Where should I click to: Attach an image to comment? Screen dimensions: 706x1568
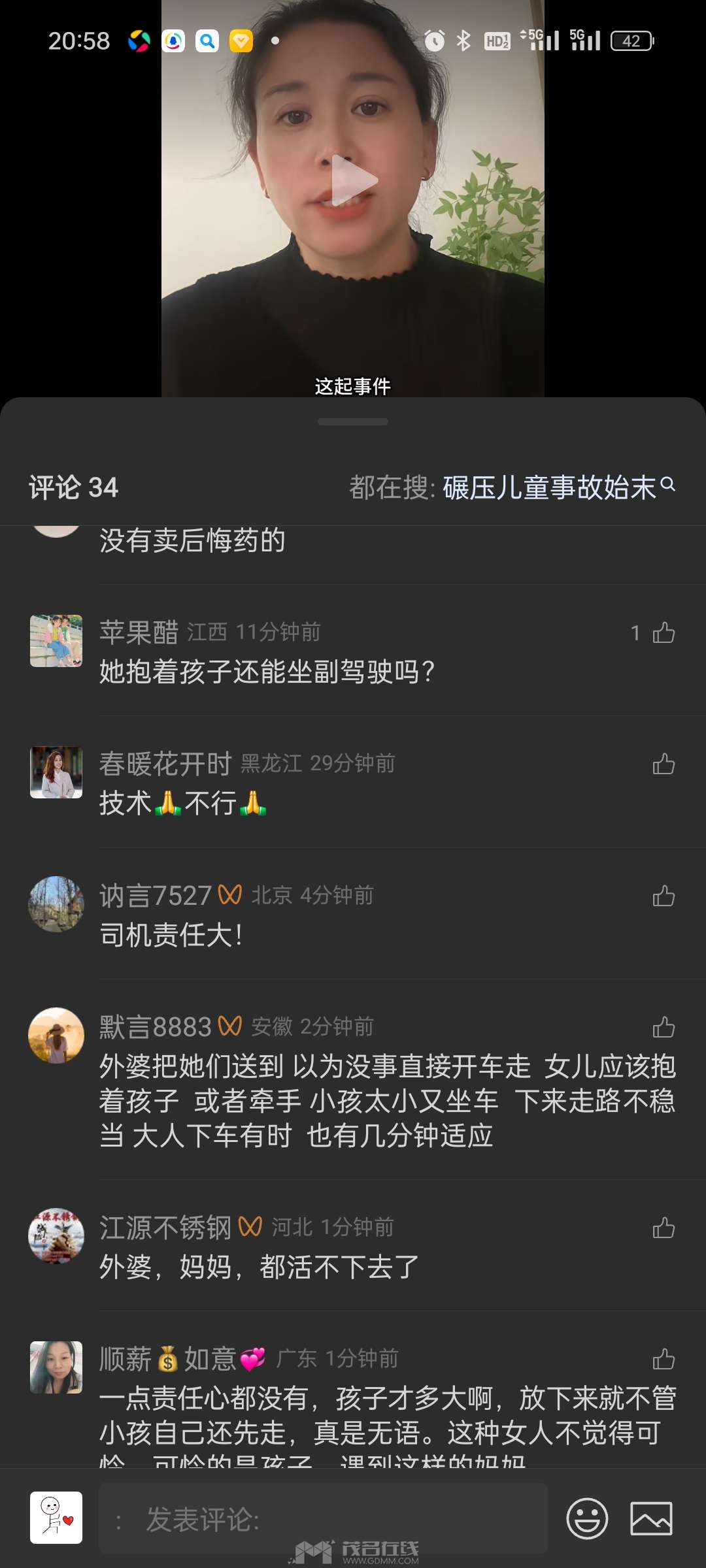pyautogui.click(x=651, y=1518)
